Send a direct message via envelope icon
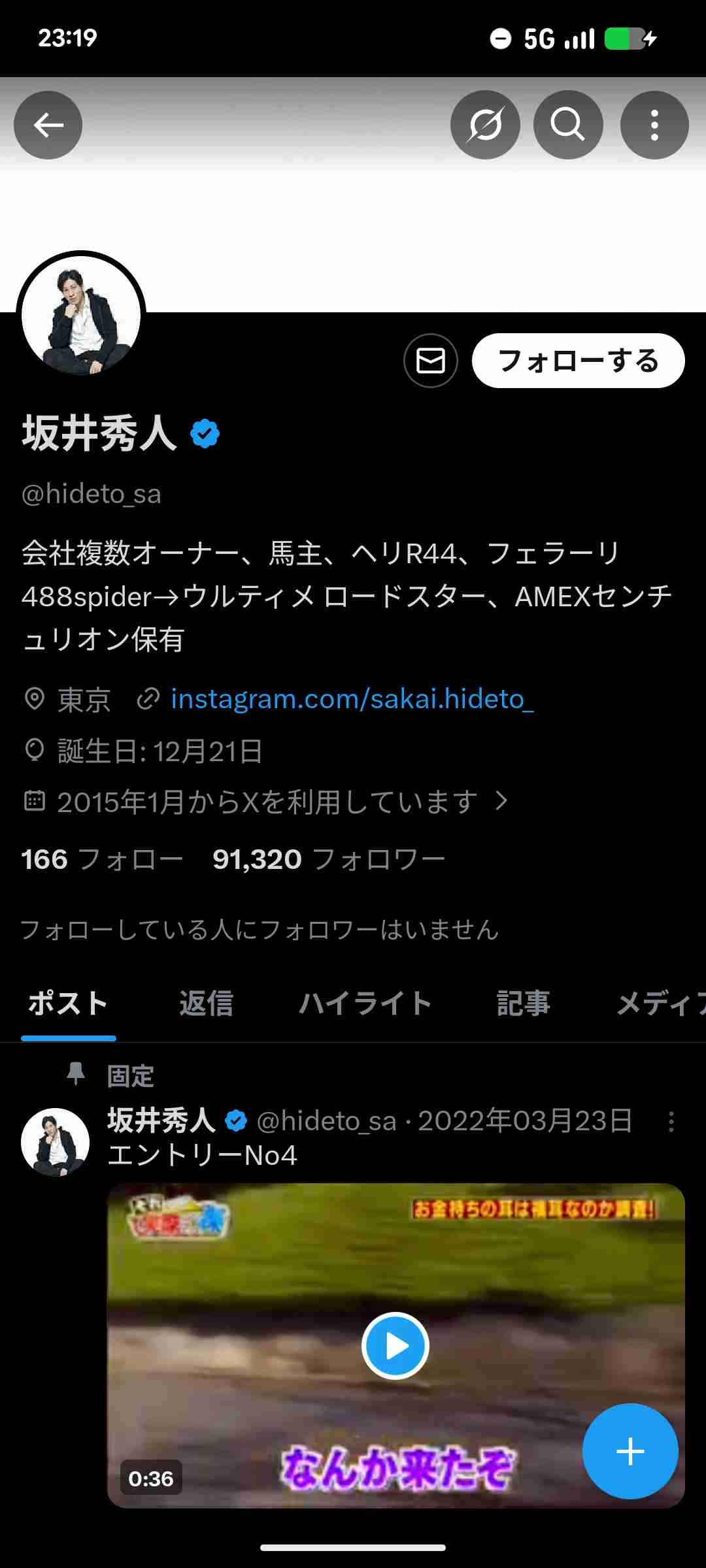The width and height of the screenshot is (706, 1568). click(x=431, y=361)
